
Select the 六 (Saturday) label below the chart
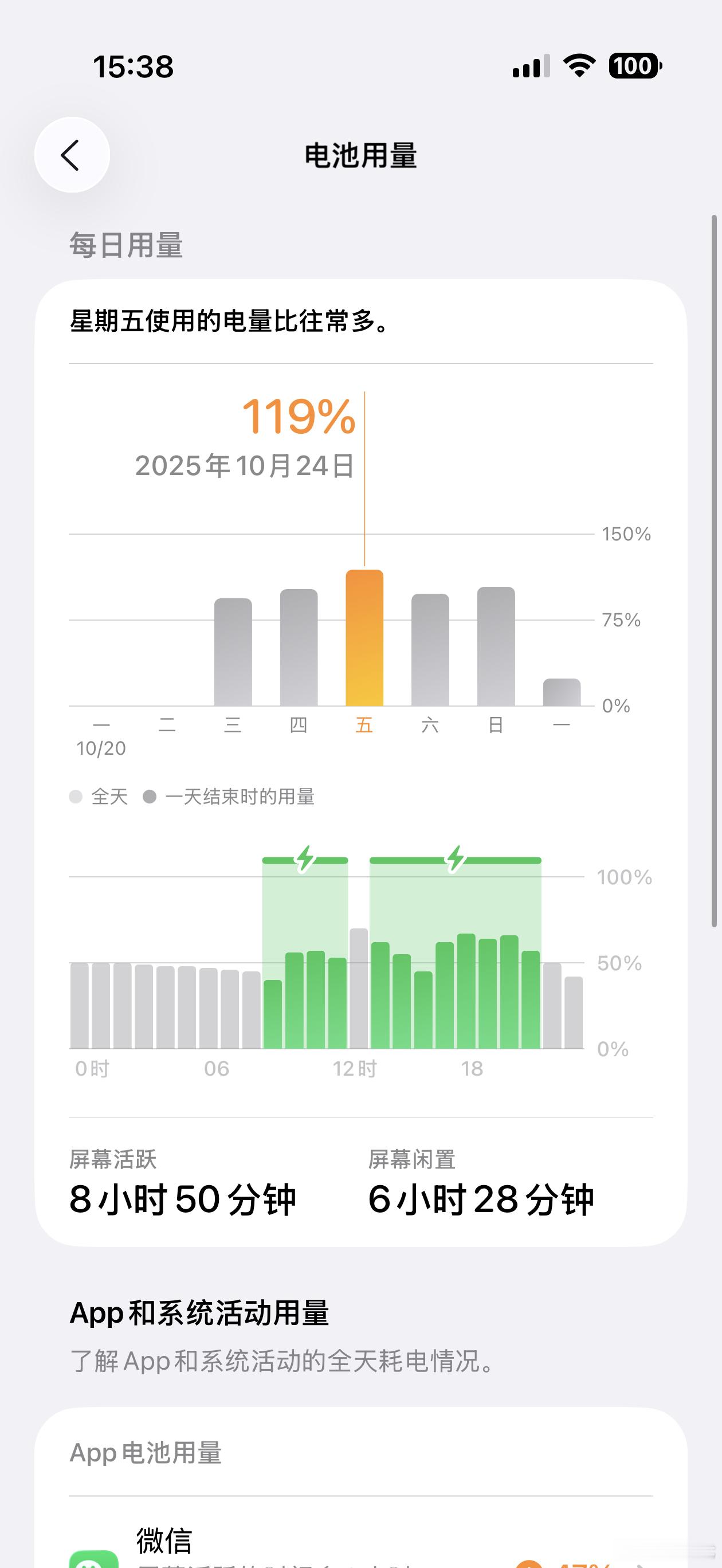(430, 724)
